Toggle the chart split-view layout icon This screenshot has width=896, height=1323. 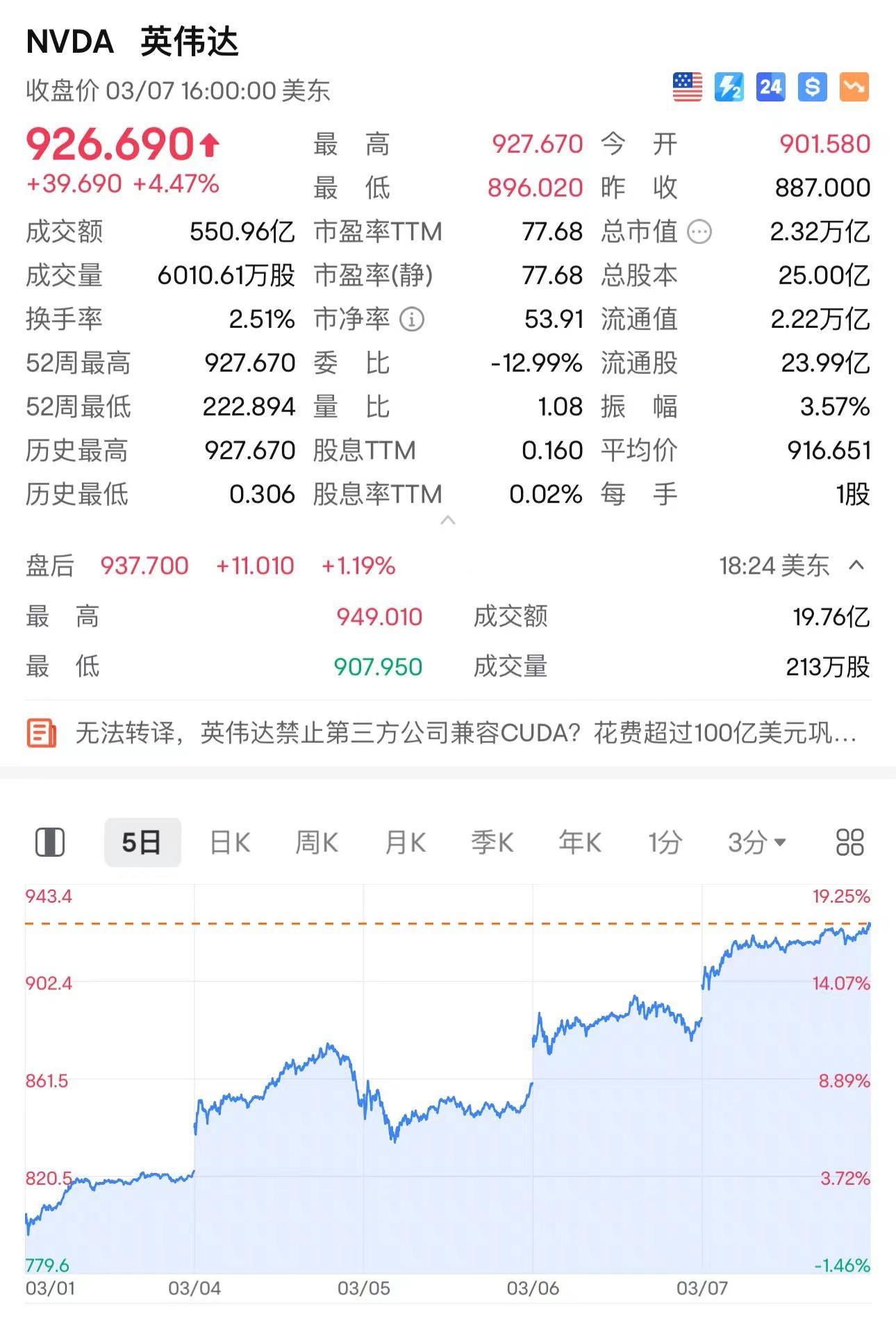pos(50,843)
